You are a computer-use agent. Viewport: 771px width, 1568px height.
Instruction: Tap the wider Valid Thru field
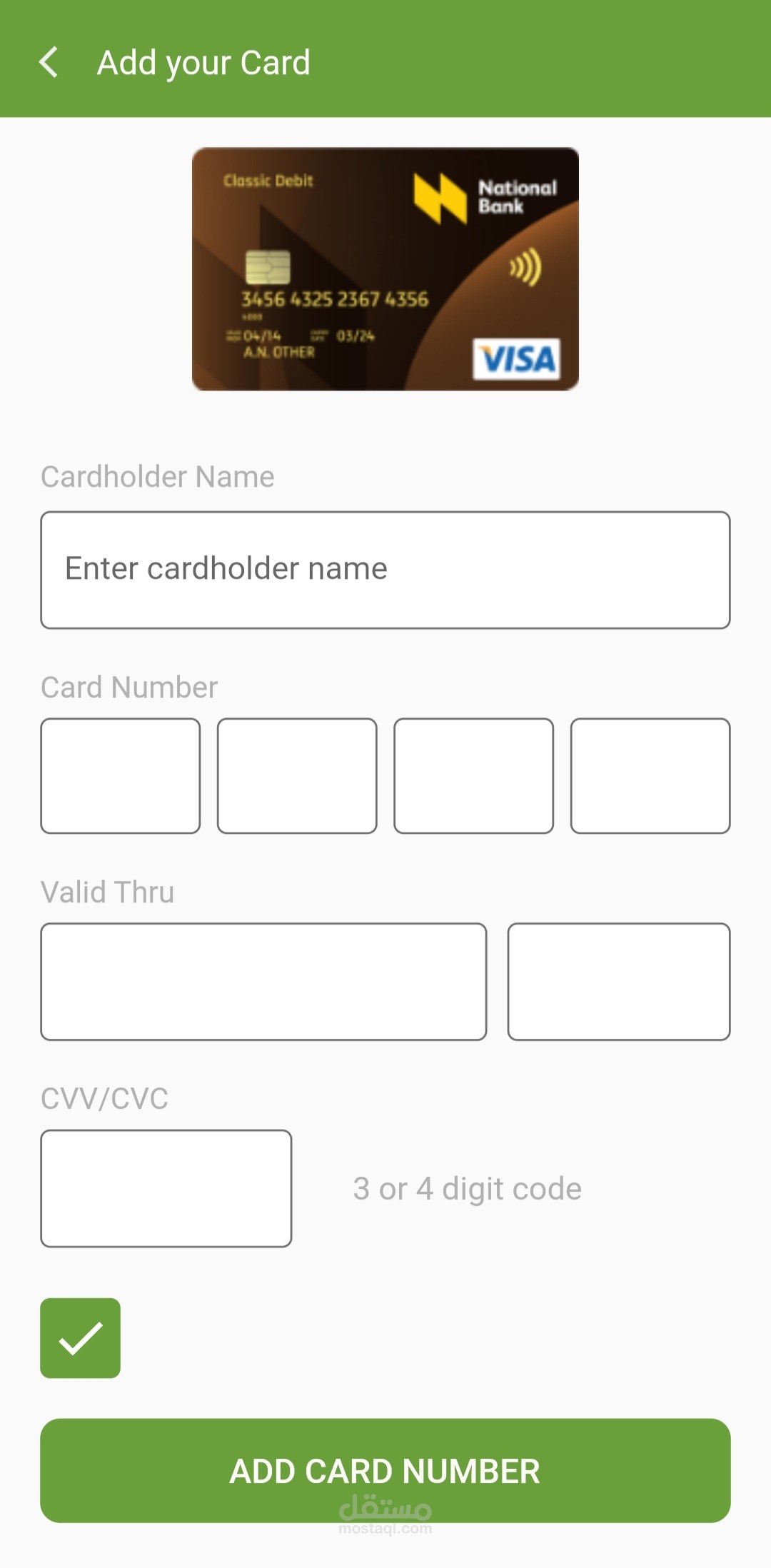coord(263,982)
